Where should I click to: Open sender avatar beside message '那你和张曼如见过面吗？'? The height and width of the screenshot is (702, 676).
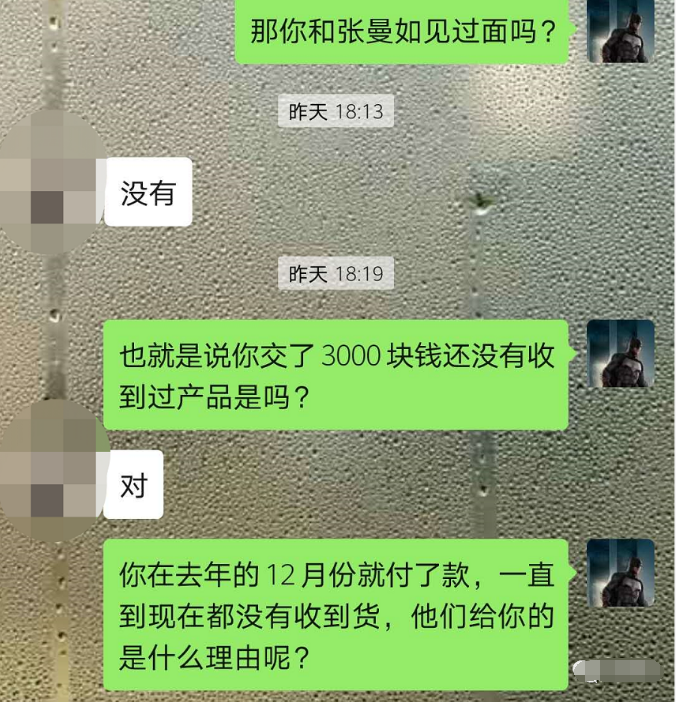[x=620, y=30]
